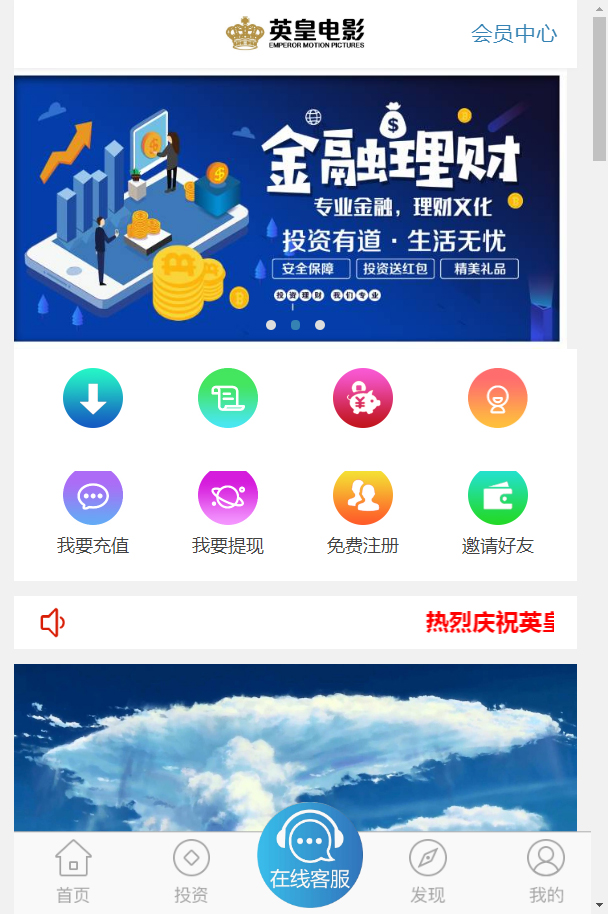Switch to the 发现 tab

[428, 872]
